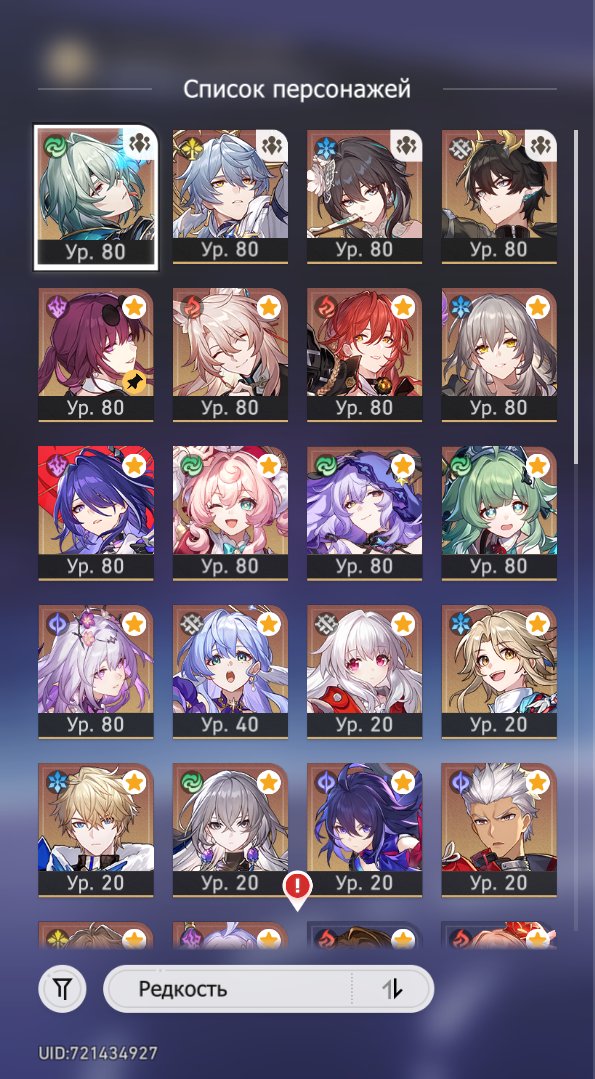Select the blue-haired character at Ур. 40
Image resolution: width=595 pixels, height=1079 pixels.
(x=230, y=671)
